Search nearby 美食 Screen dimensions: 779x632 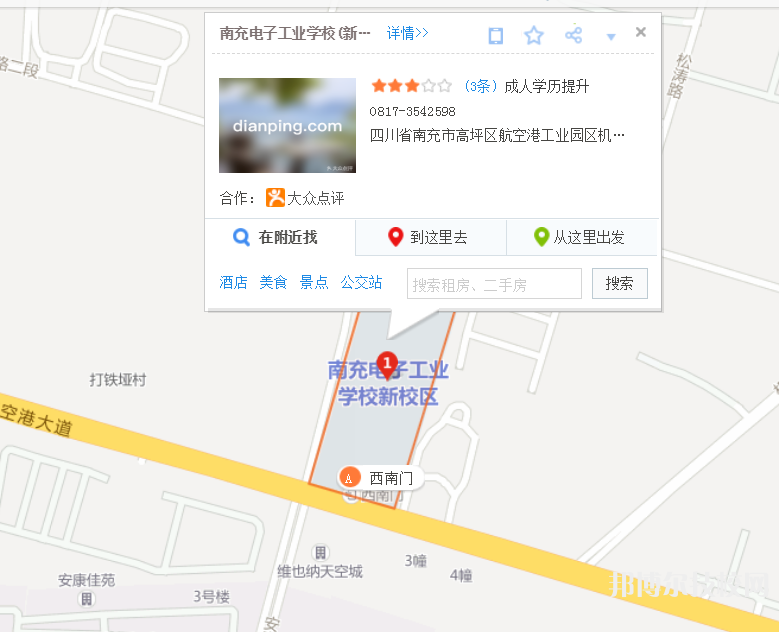pos(273,283)
